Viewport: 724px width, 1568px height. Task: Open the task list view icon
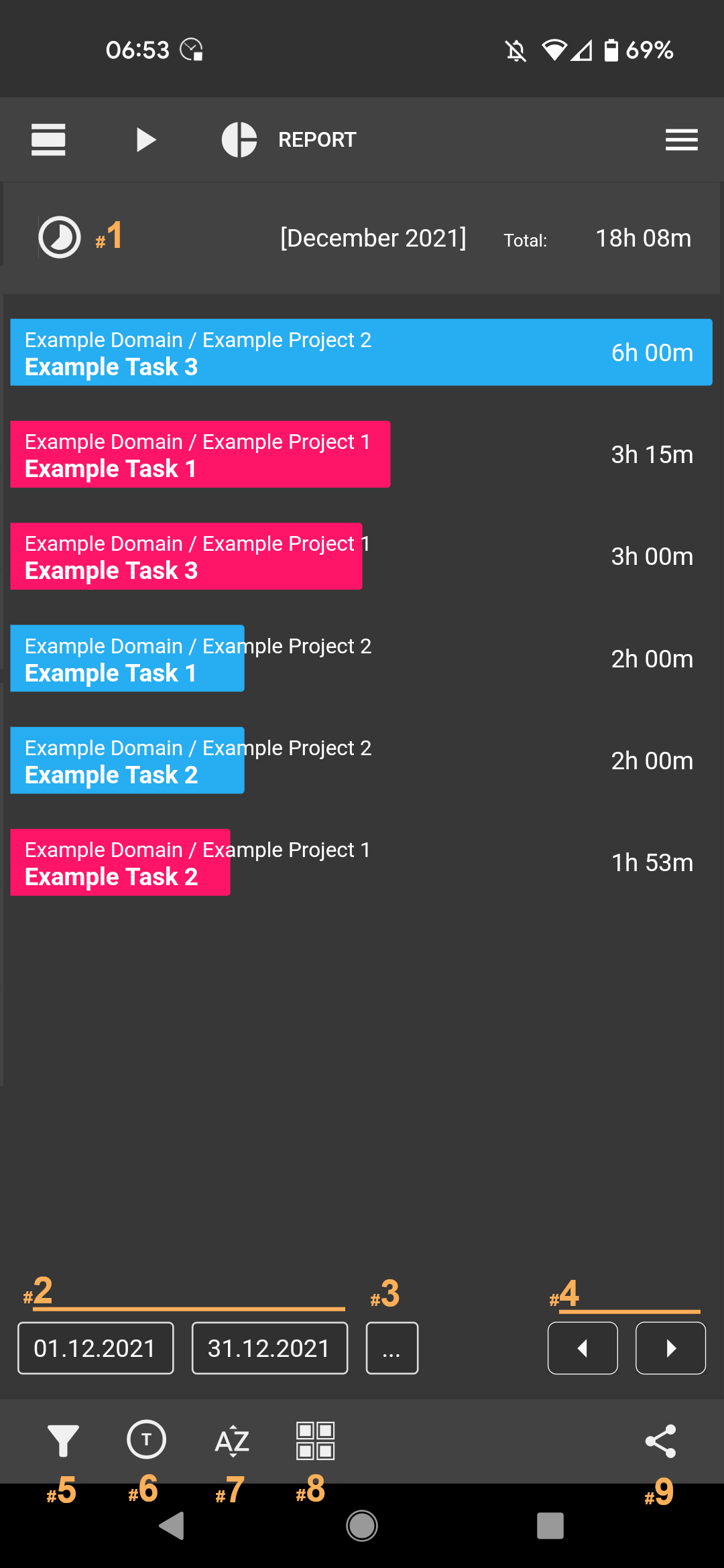(x=48, y=139)
